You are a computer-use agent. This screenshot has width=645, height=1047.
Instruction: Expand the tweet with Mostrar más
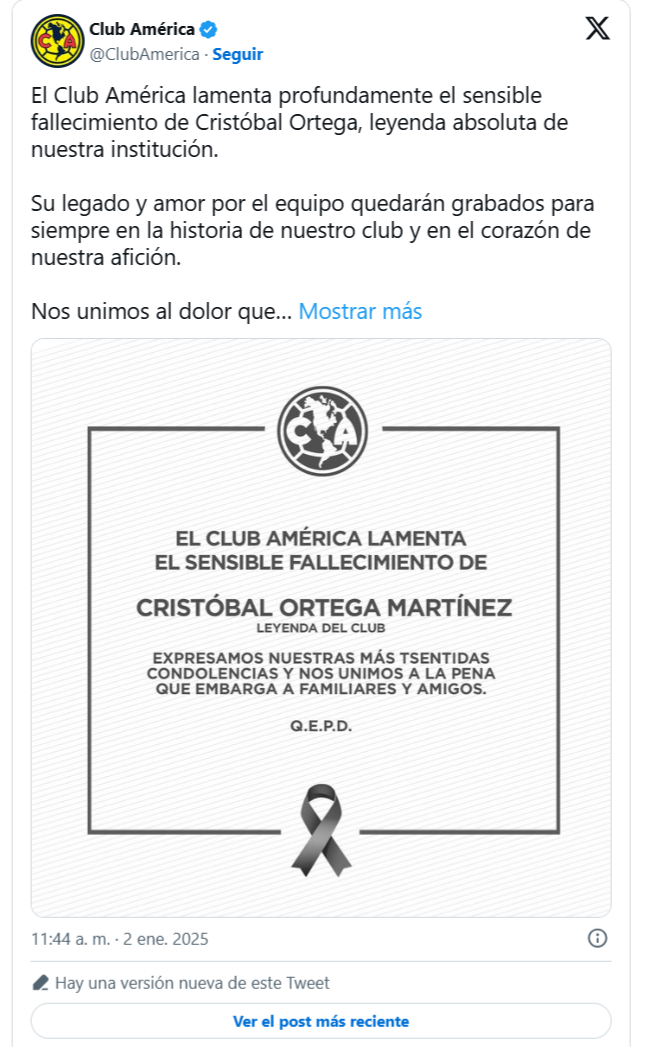[360, 311]
